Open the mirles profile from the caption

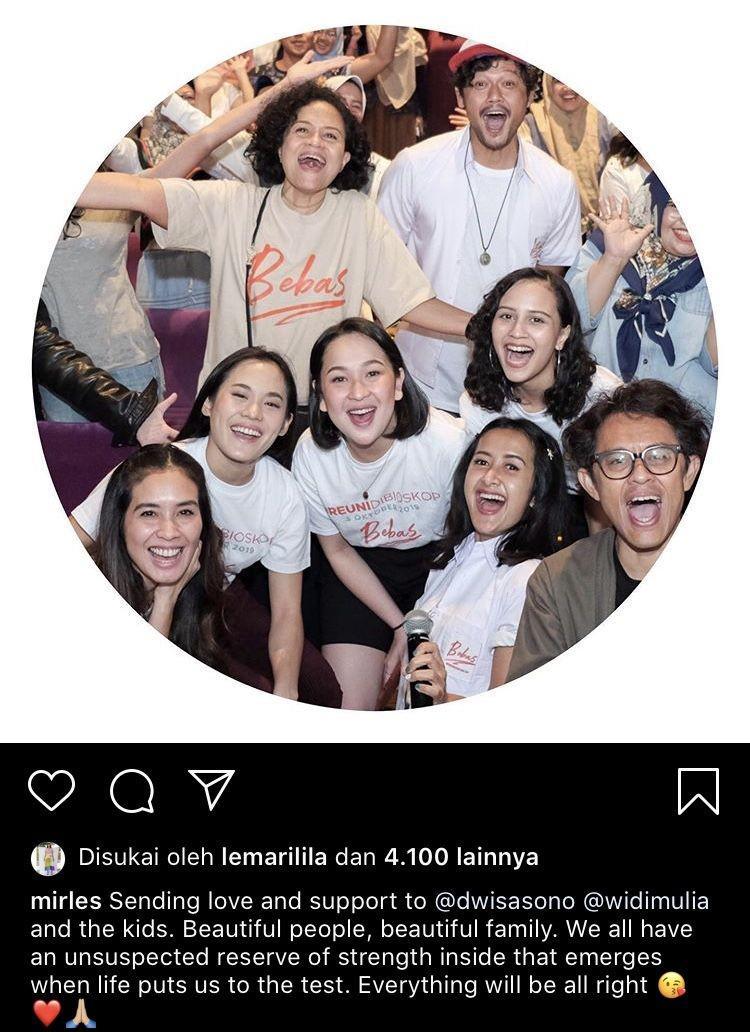point(66,901)
